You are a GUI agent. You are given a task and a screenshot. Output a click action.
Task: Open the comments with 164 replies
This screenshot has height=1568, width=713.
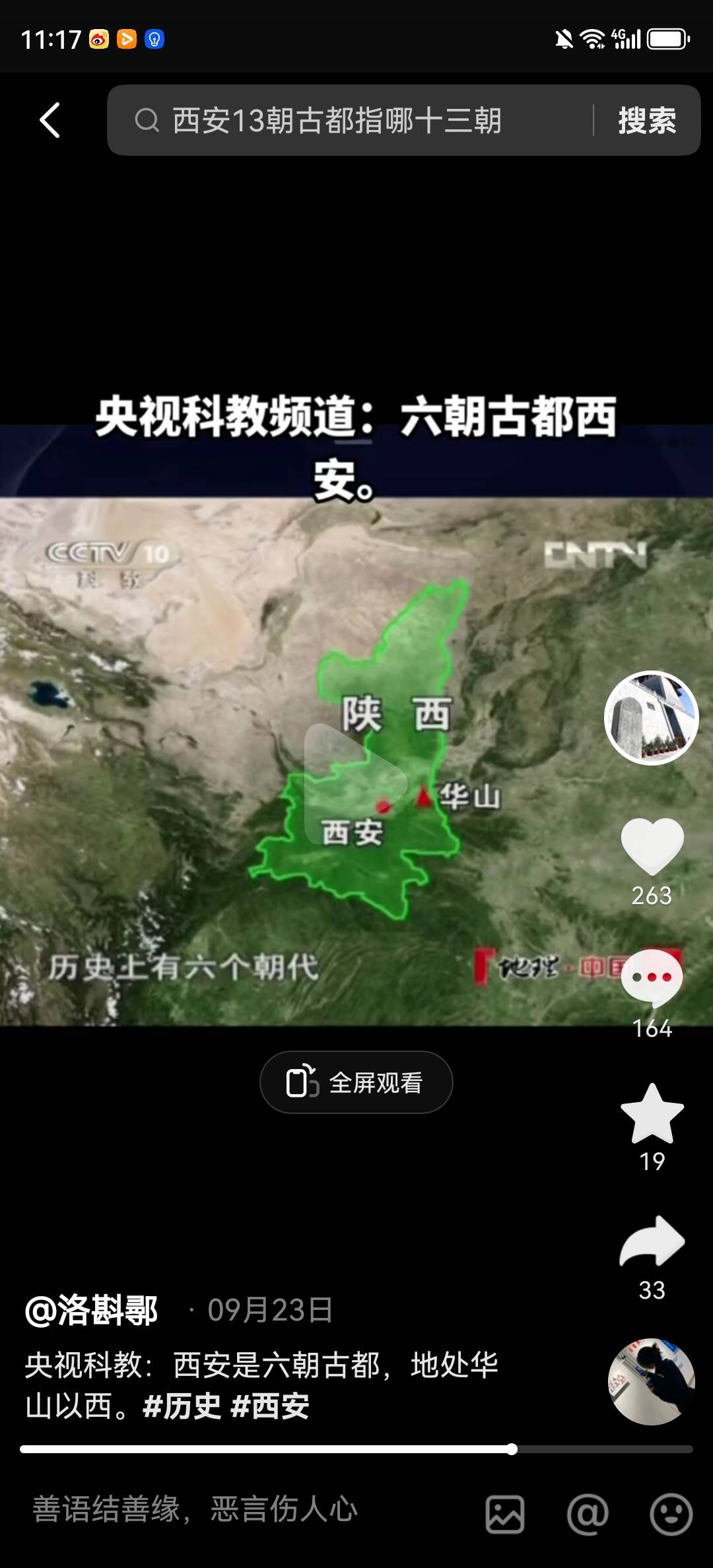click(x=652, y=978)
